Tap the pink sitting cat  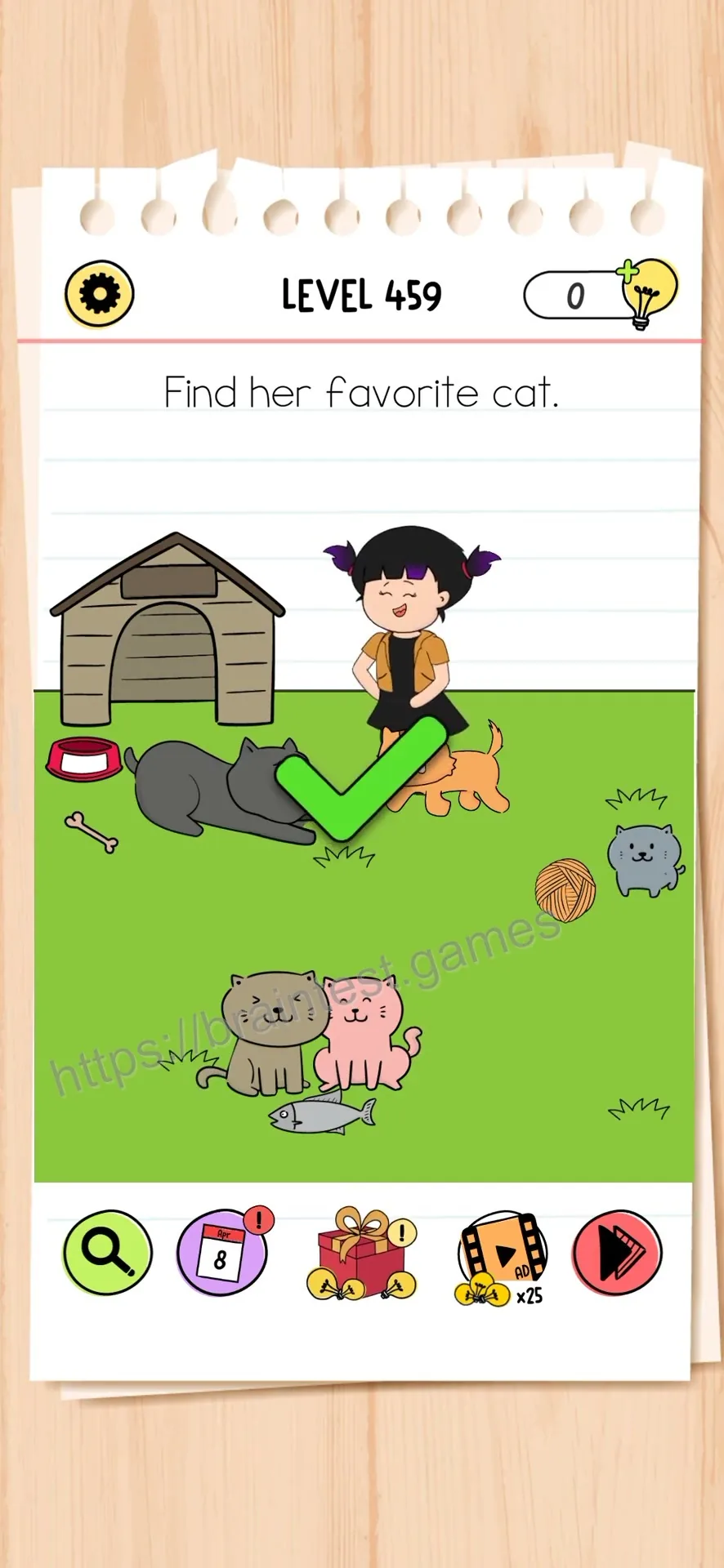pyautogui.click(x=364, y=1032)
